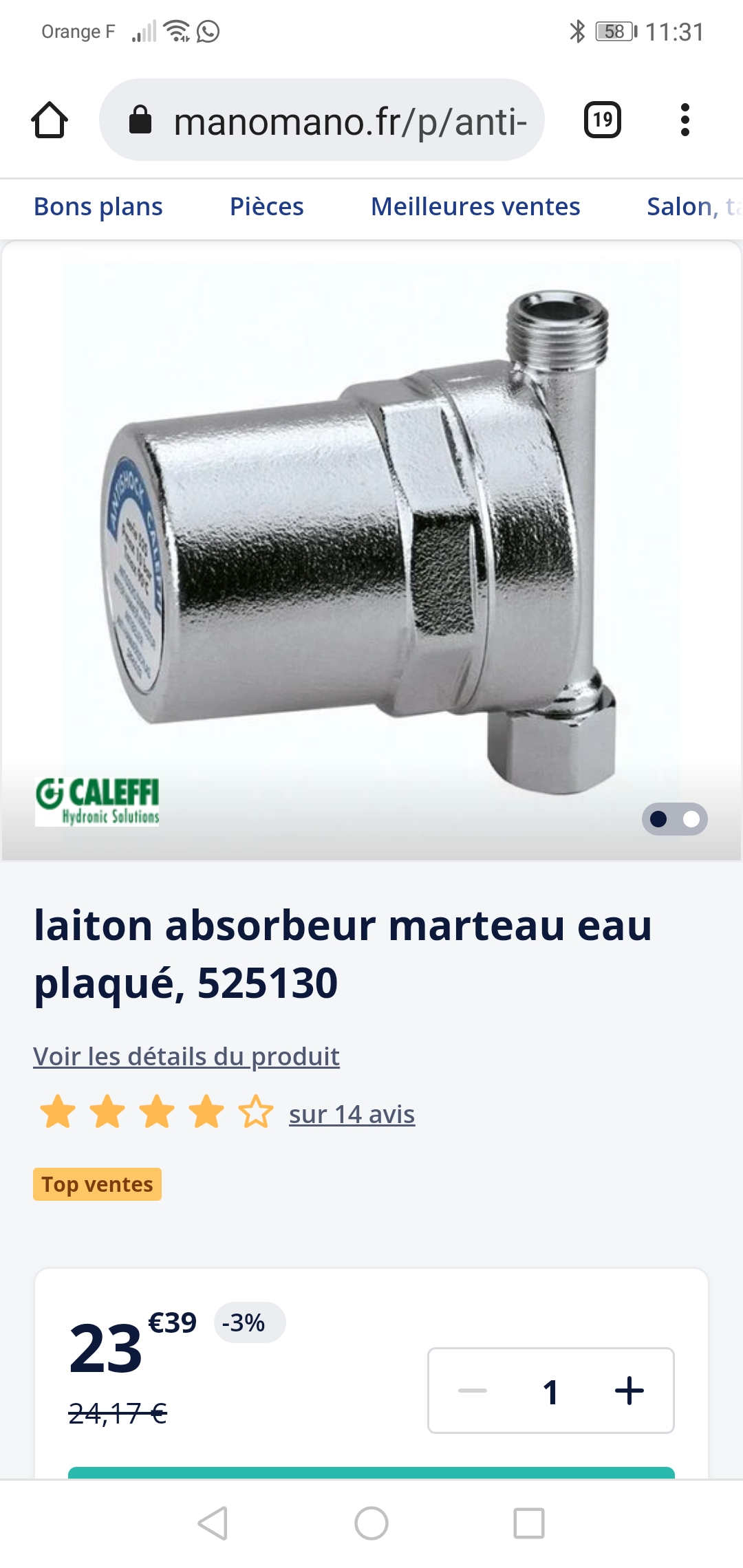Image resolution: width=743 pixels, height=1568 pixels.
Task: Open the browser home page
Action: coord(50,120)
